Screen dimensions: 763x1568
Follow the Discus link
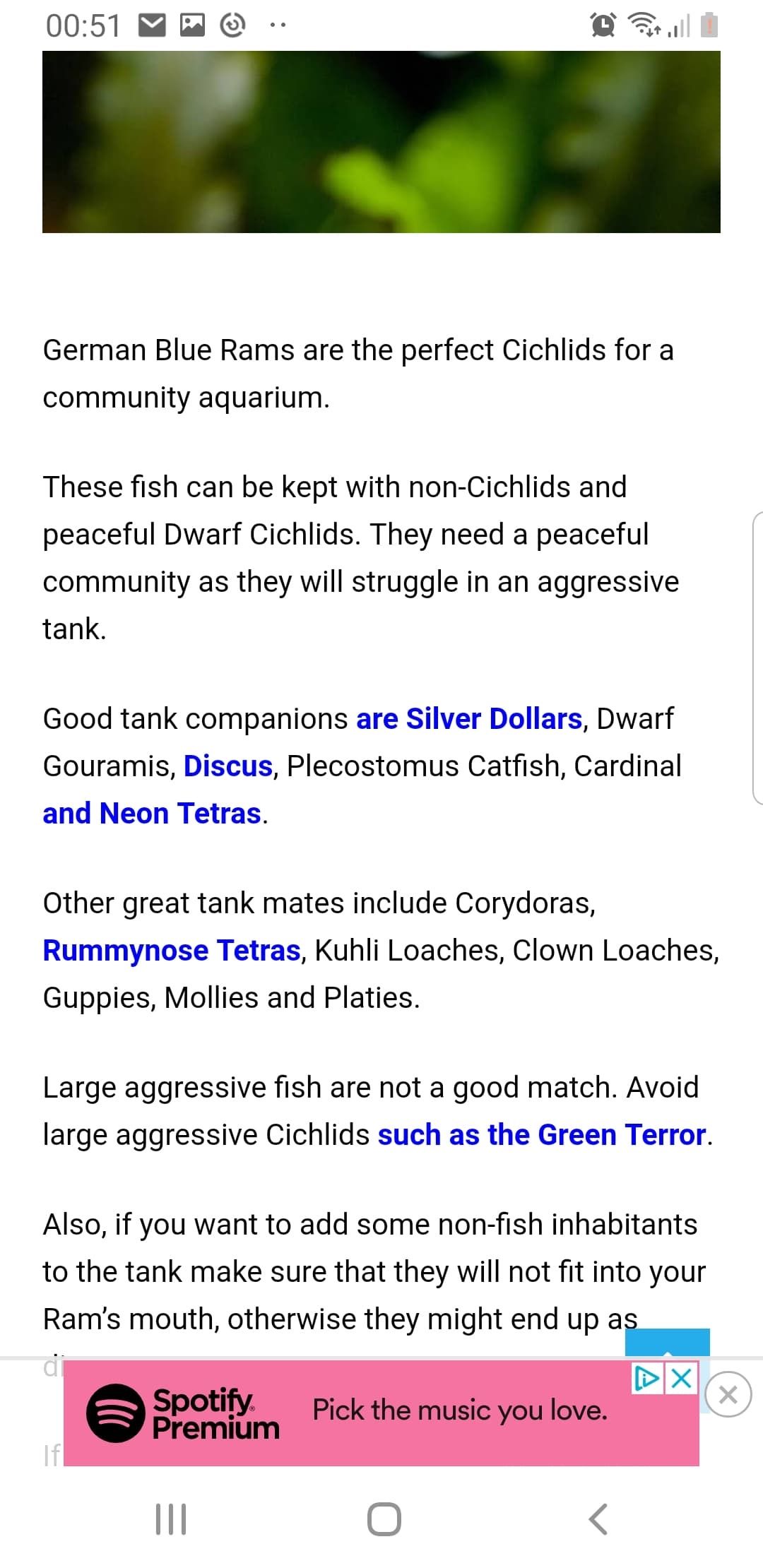coord(228,766)
